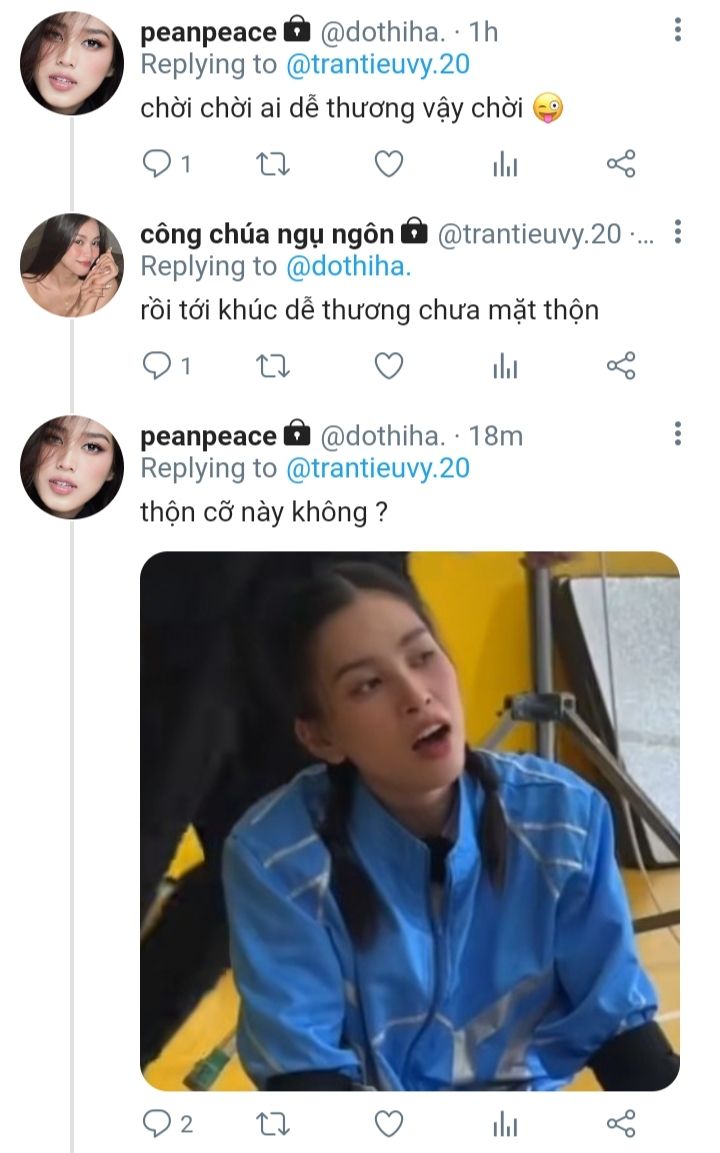Share the "thộn cỡ này không" tweet
Viewport: 720px width, 1153px height.
coord(621,1124)
